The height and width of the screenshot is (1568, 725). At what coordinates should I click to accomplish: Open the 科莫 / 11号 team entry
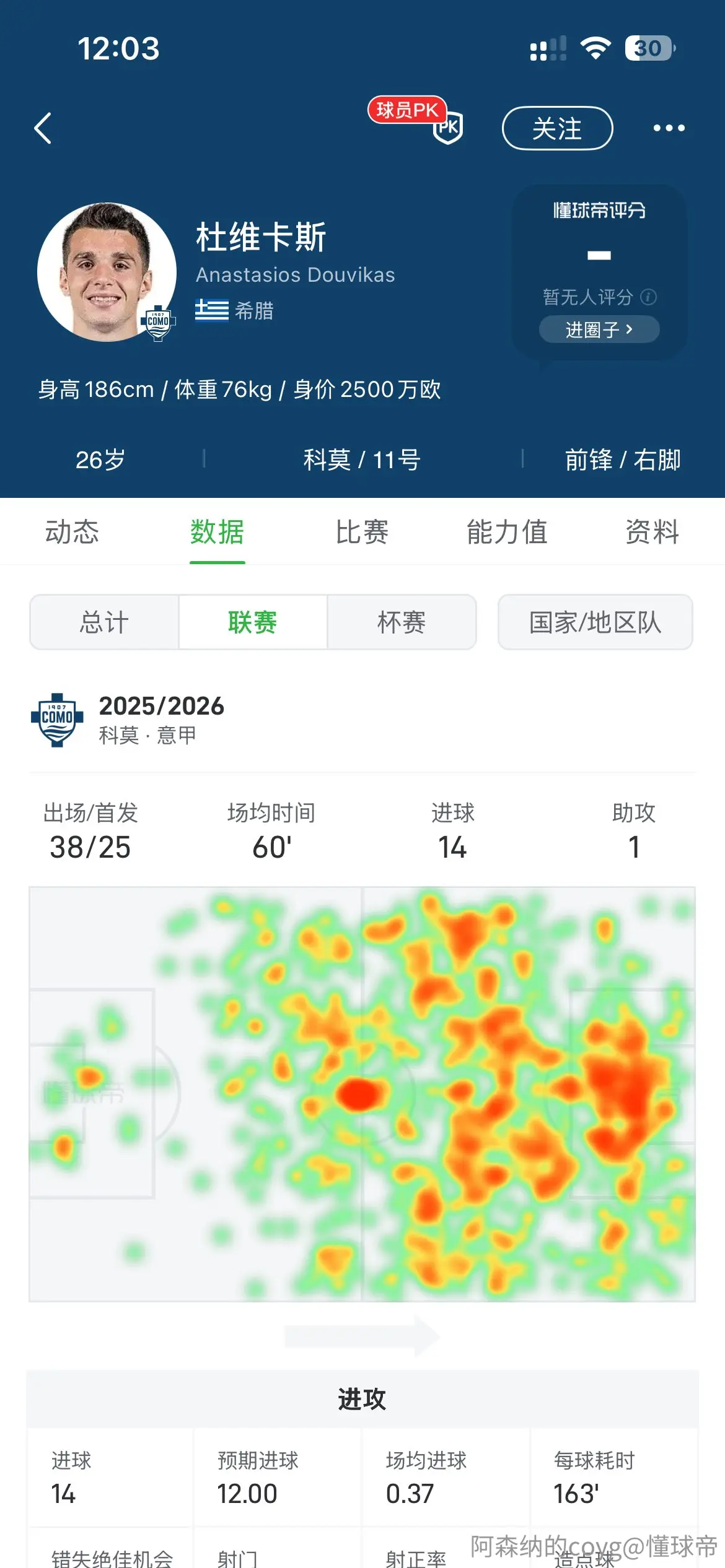tap(362, 460)
